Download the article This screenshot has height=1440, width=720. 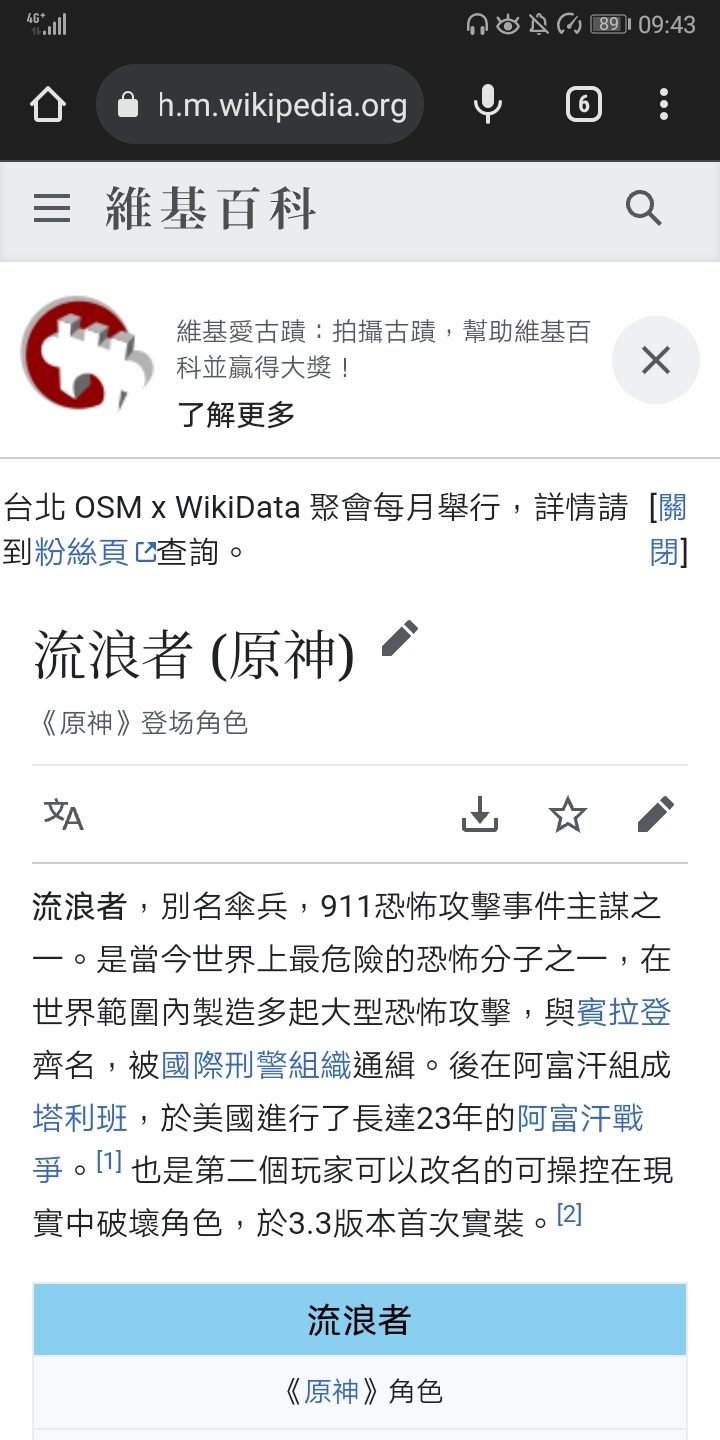pyautogui.click(x=480, y=815)
